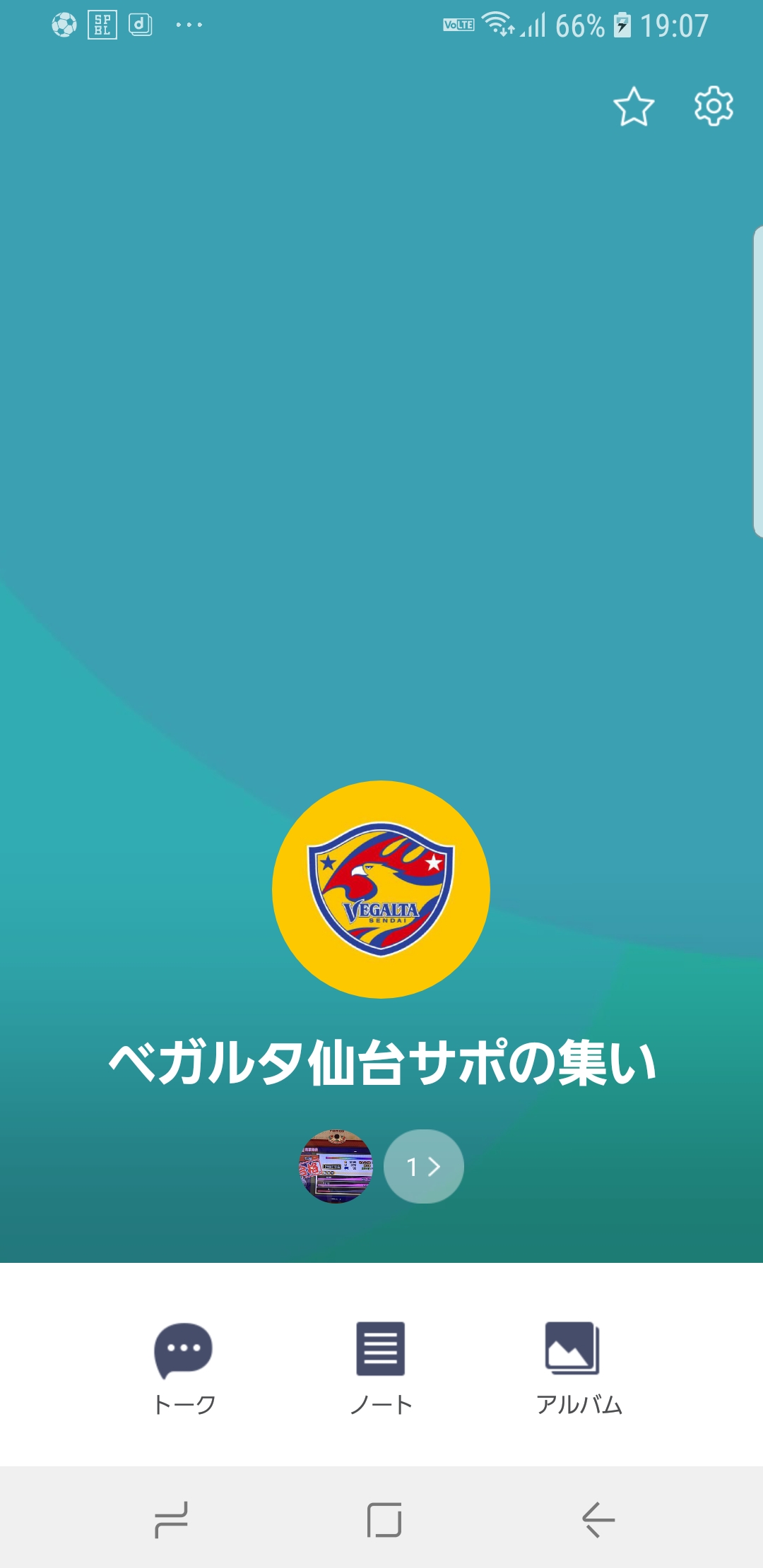Image resolution: width=763 pixels, height=1568 pixels.
Task: Open the ノート notes section
Action: pyautogui.click(x=381, y=1368)
